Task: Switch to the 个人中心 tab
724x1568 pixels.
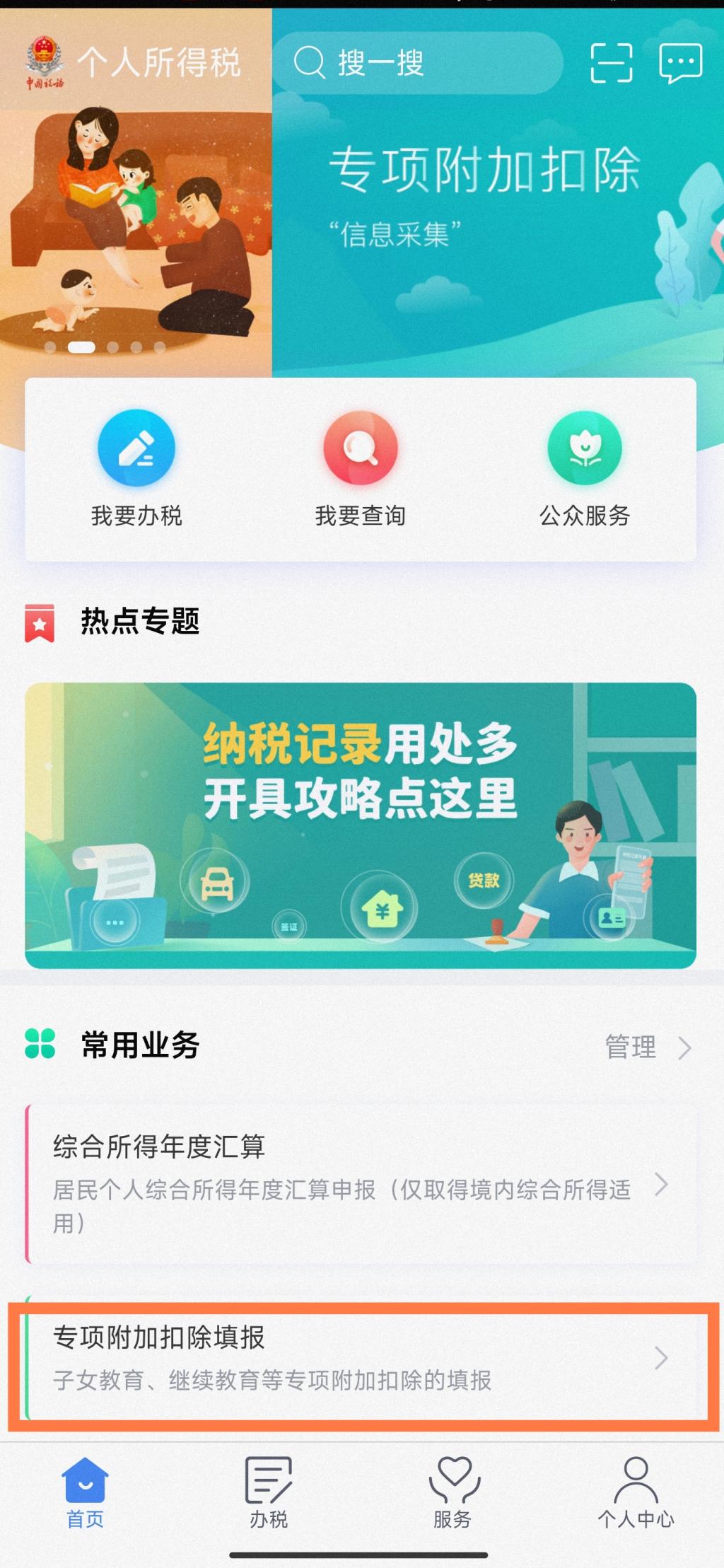Action: point(636,1491)
